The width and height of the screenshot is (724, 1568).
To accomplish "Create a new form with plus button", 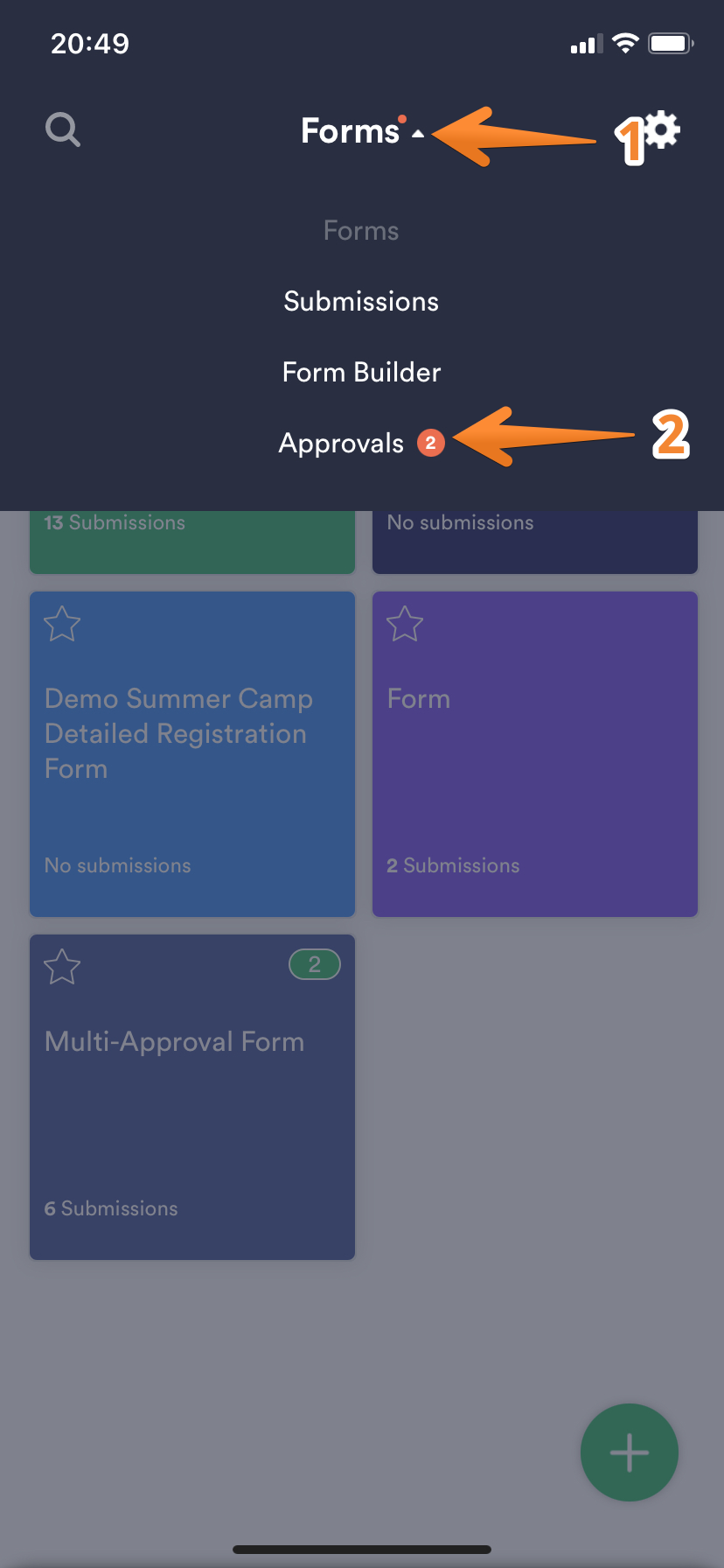I will click(x=629, y=1452).
